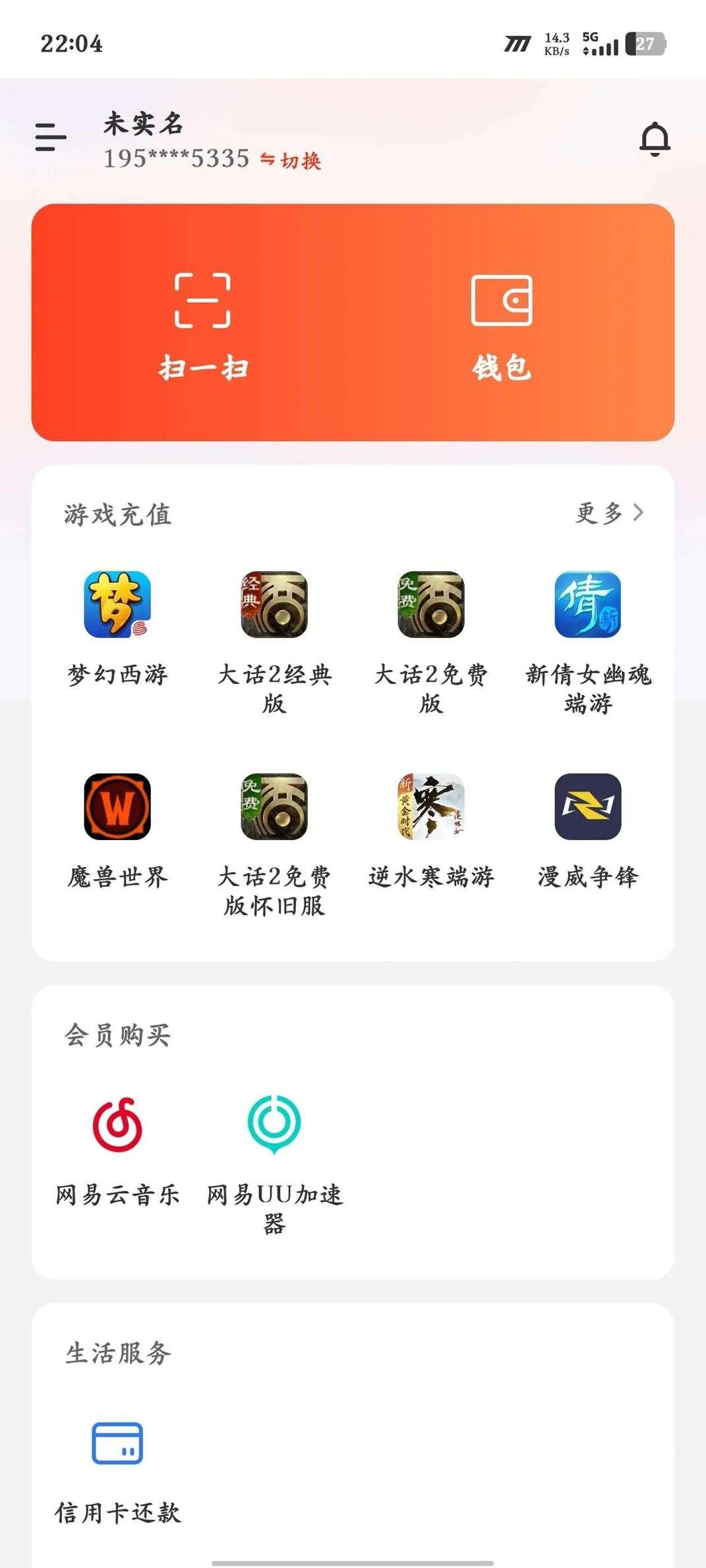Tap the 逆水寒端游 game icon
The height and width of the screenshot is (1568, 706).
click(x=432, y=808)
